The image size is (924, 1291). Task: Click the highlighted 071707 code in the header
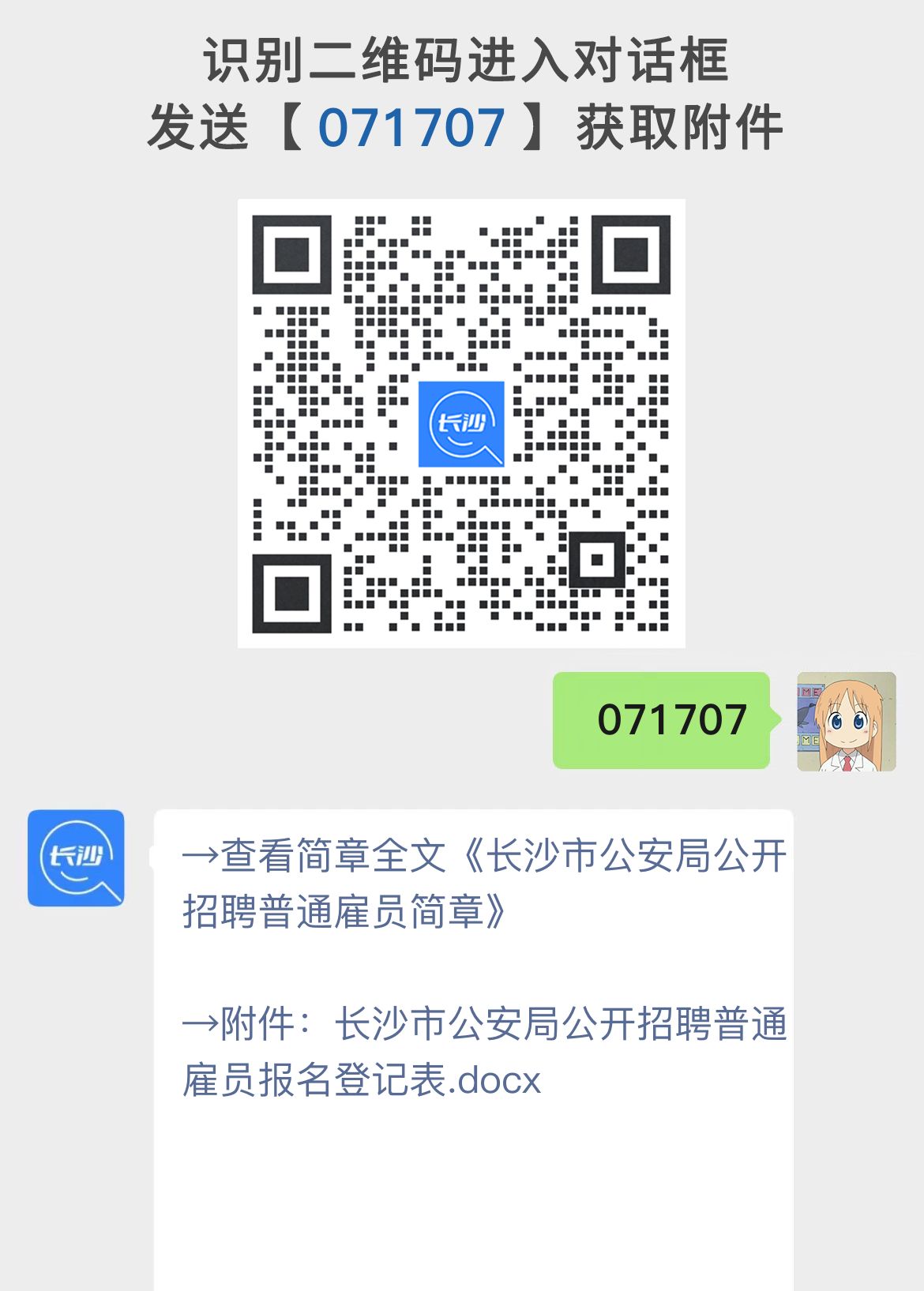411,126
